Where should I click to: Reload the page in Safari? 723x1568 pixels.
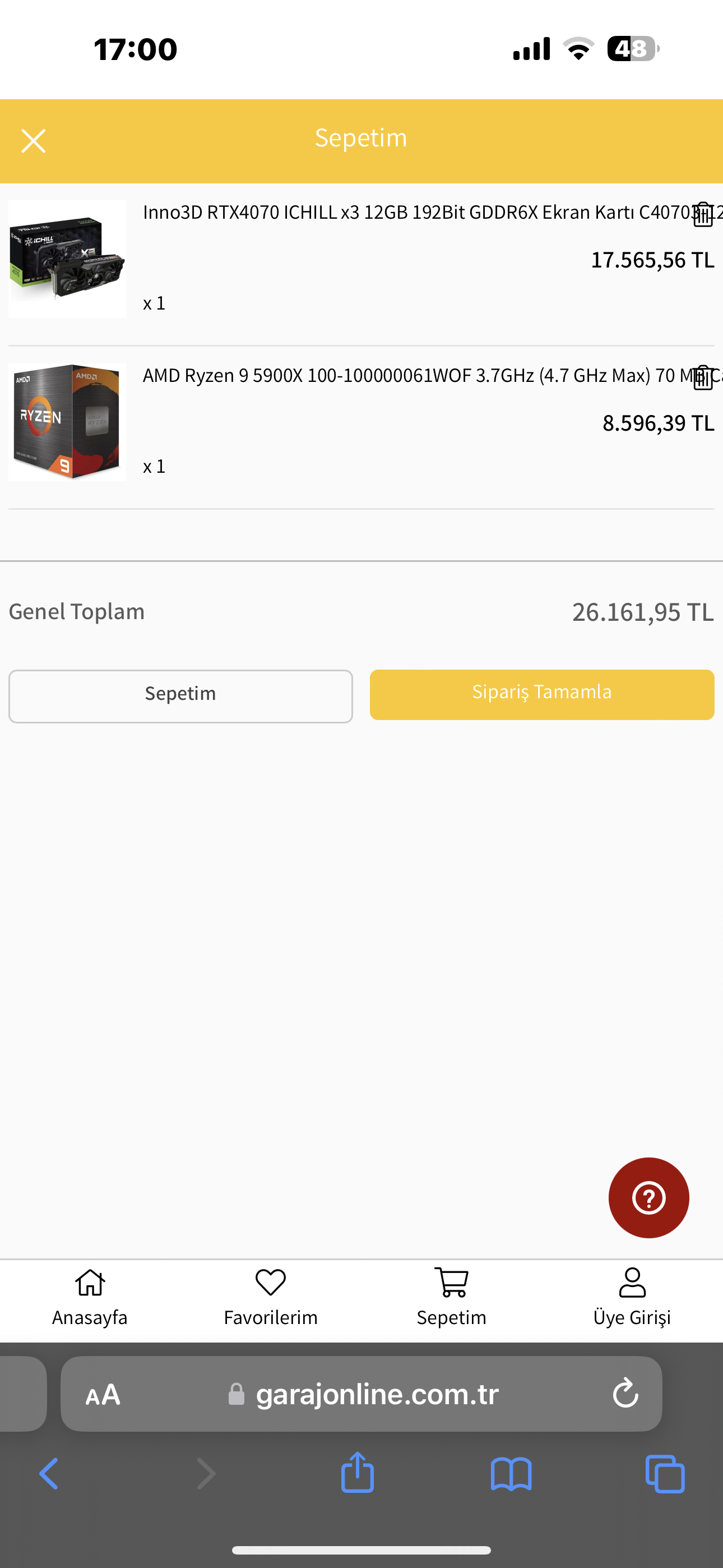(625, 1393)
